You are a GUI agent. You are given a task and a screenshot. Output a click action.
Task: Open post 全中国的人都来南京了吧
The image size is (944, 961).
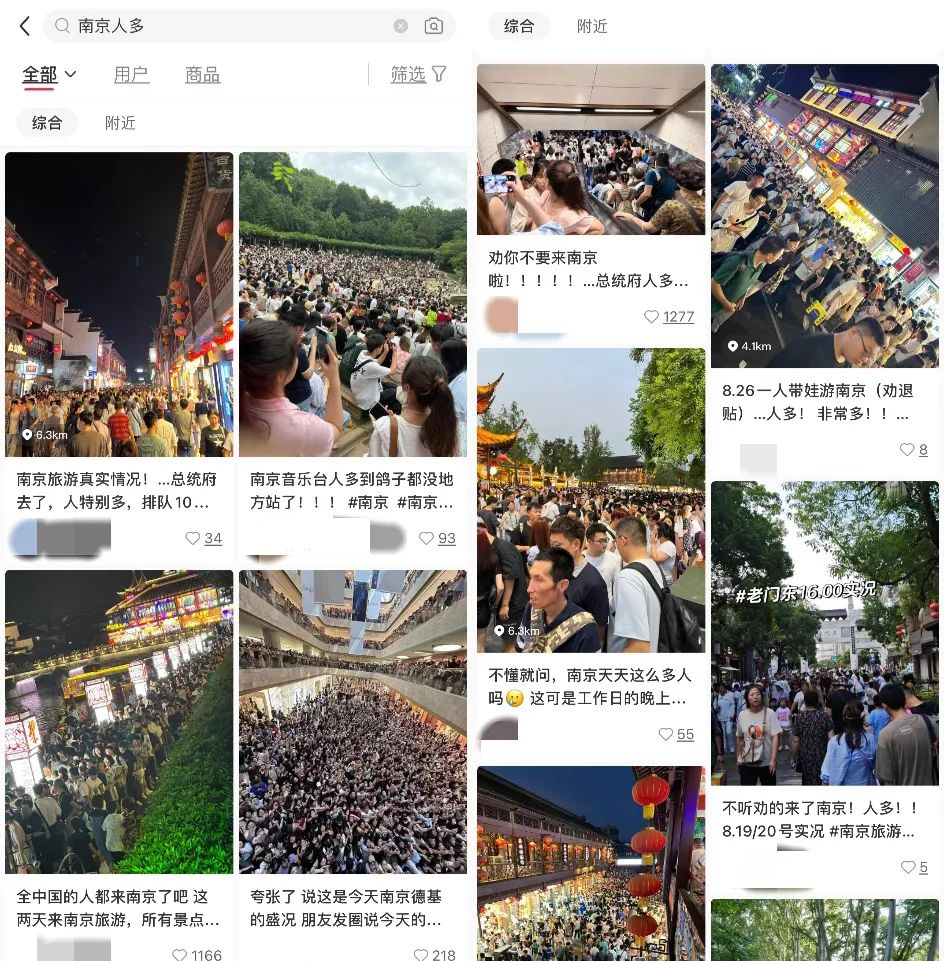pyautogui.click(x=119, y=722)
